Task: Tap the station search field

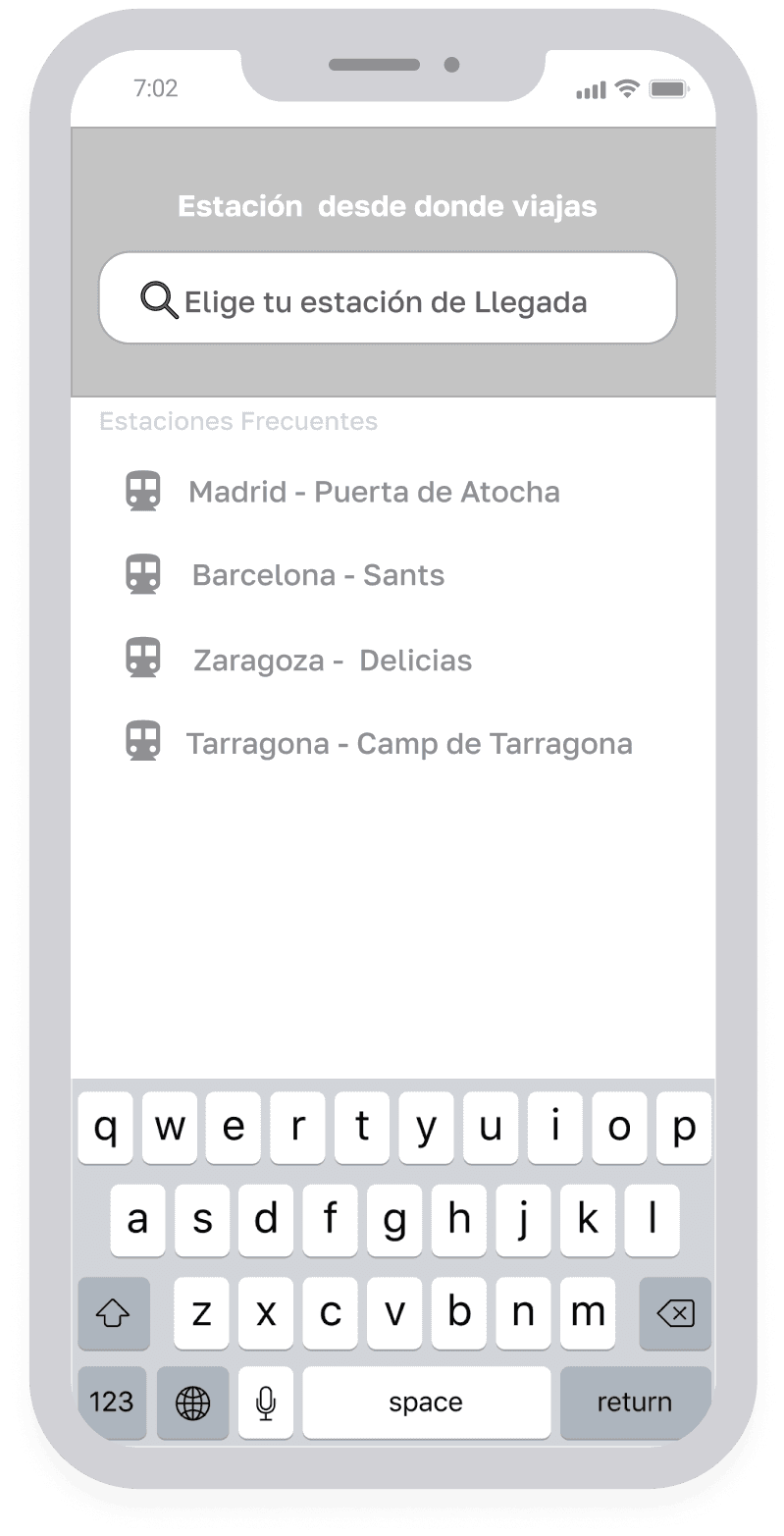Action: (x=388, y=298)
